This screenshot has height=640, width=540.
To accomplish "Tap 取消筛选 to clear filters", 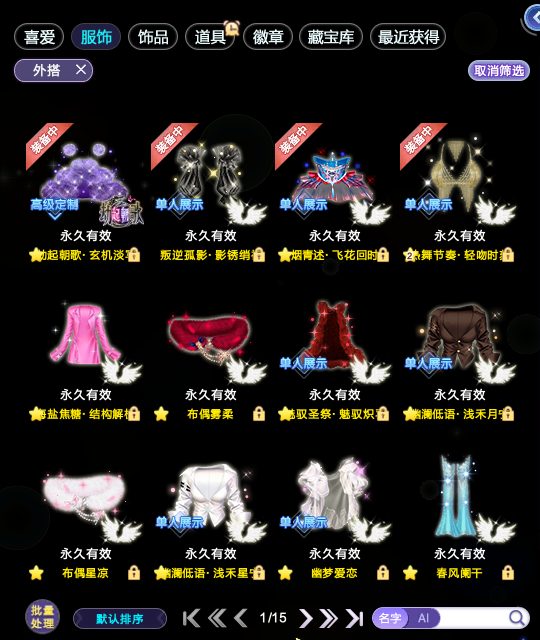I will [x=499, y=71].
